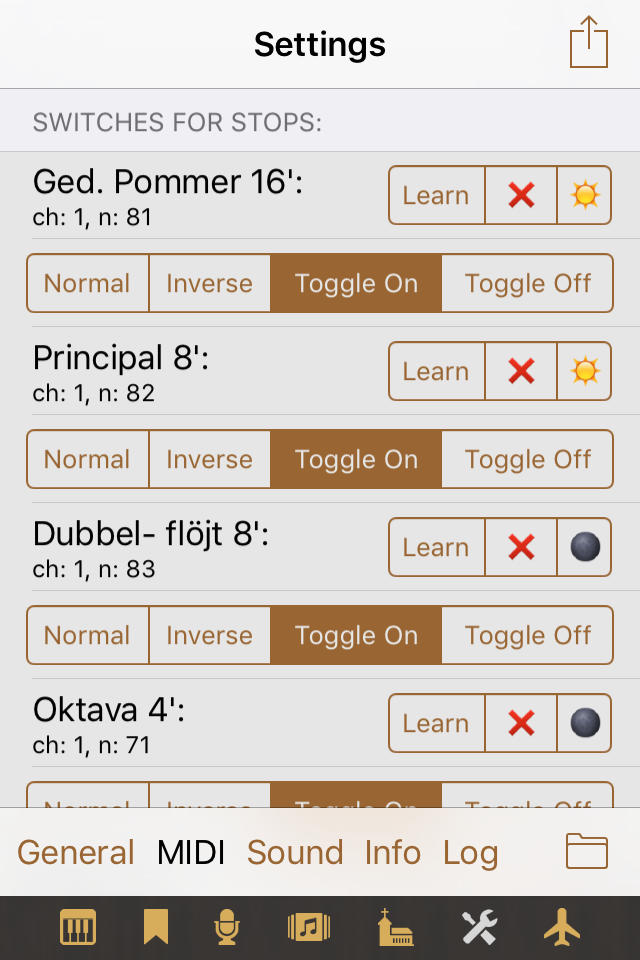Switch to the Sound settings tab
Screen dimensions: 640x960
tap(295, 852)
